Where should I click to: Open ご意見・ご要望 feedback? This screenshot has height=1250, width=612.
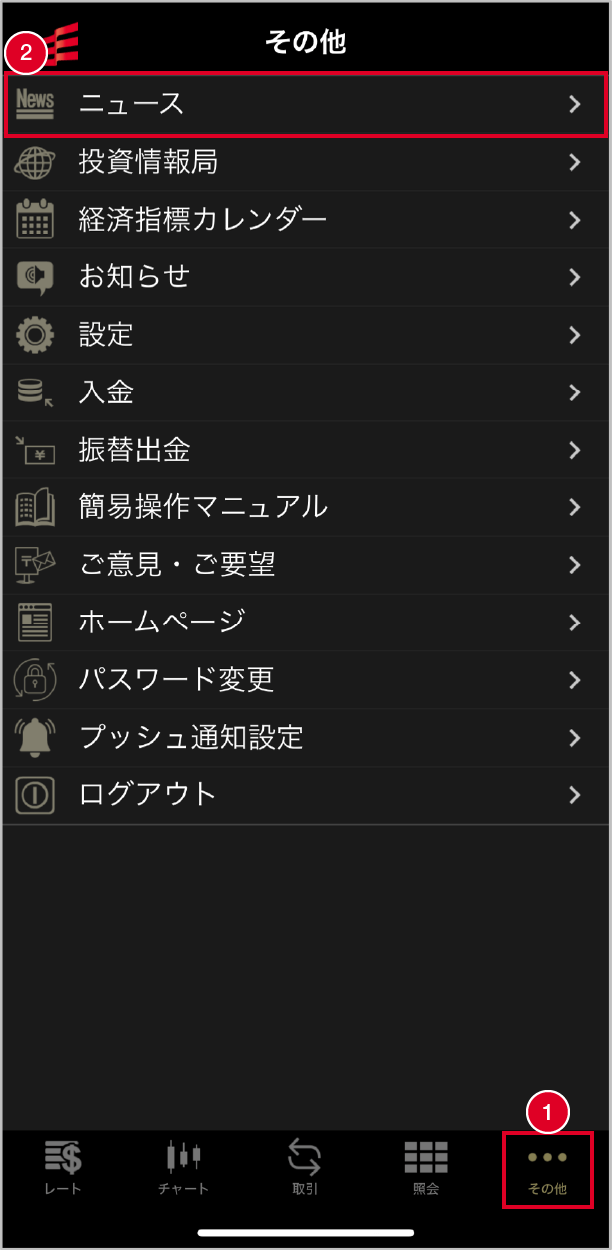(x=305, y=565)
